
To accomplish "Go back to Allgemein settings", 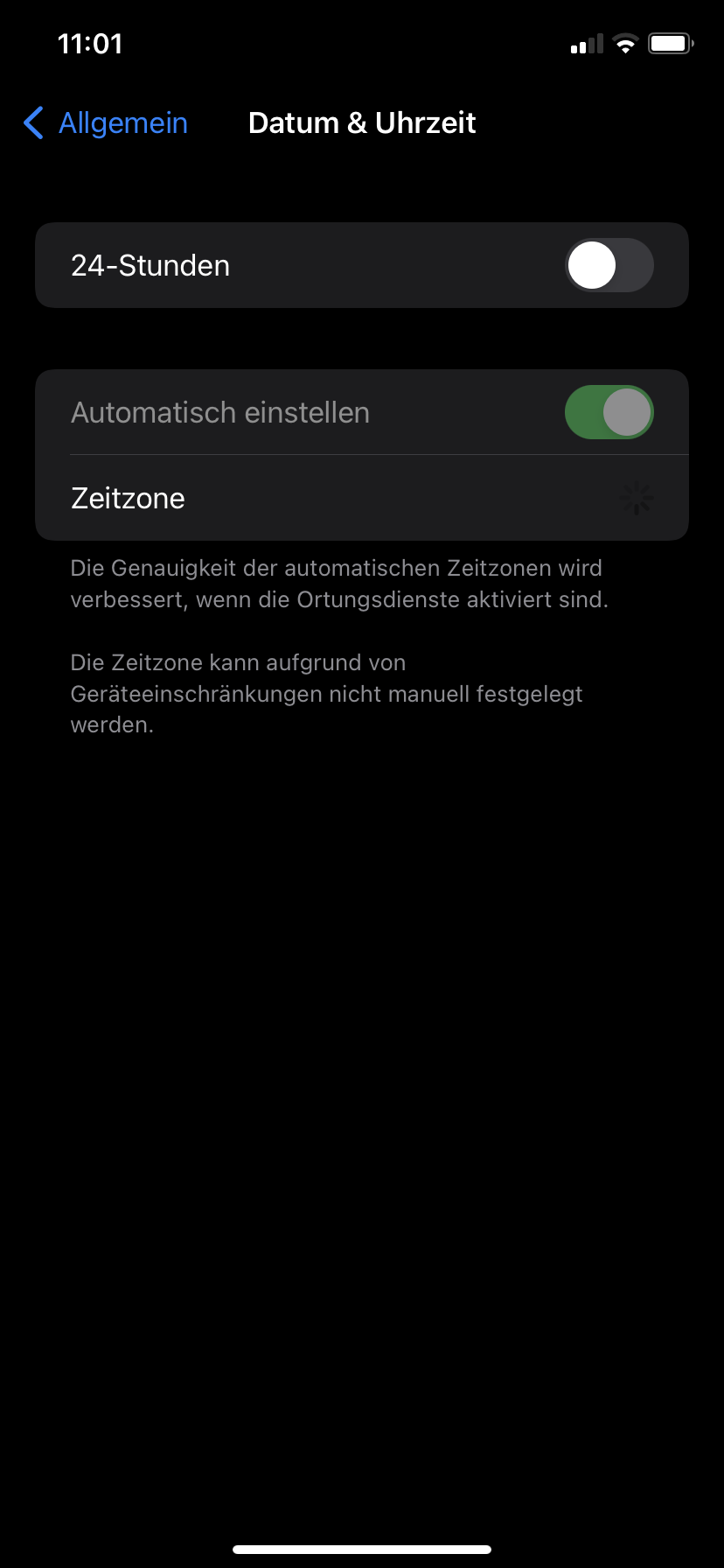I will tap(106, 123).
